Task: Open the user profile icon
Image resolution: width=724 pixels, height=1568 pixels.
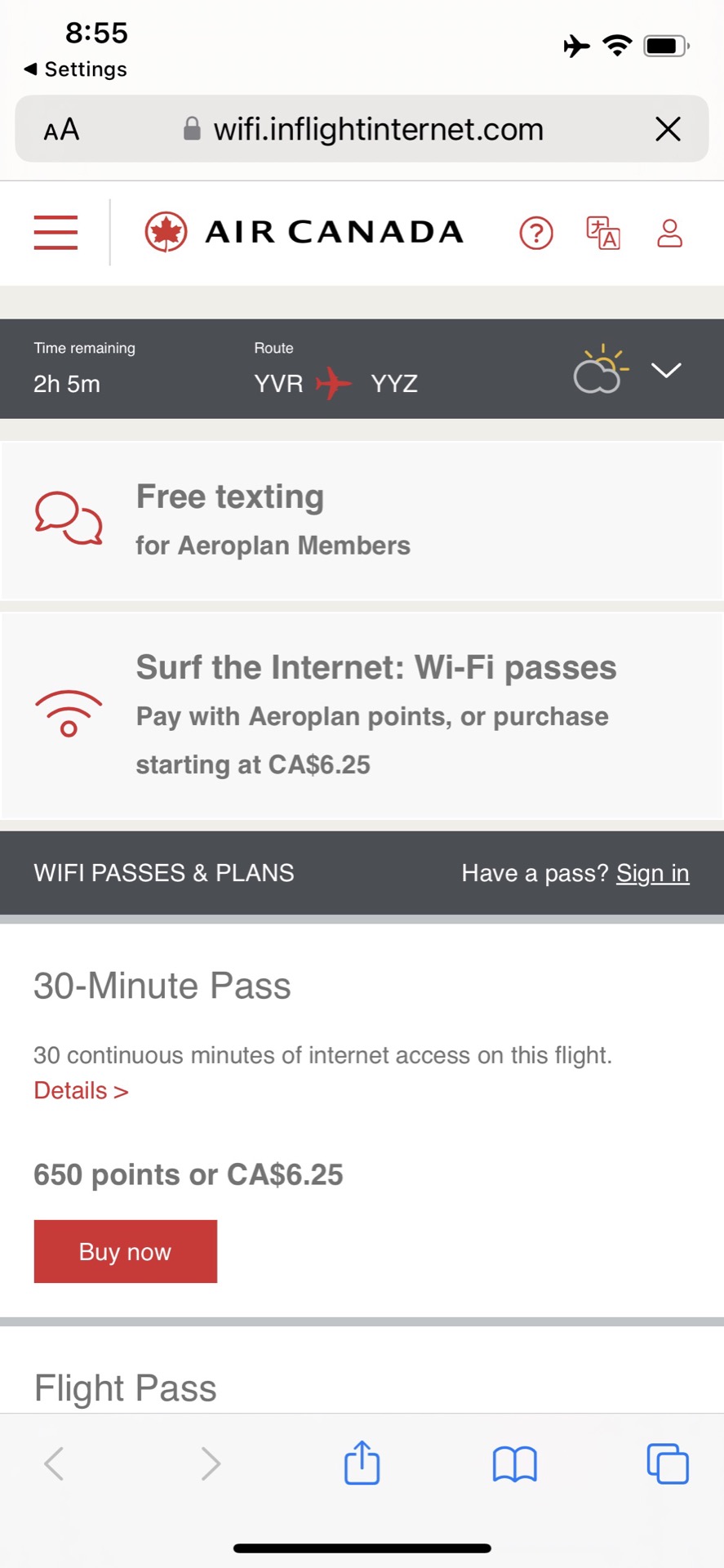Action: pyautogui.click(x=669, y=233)
